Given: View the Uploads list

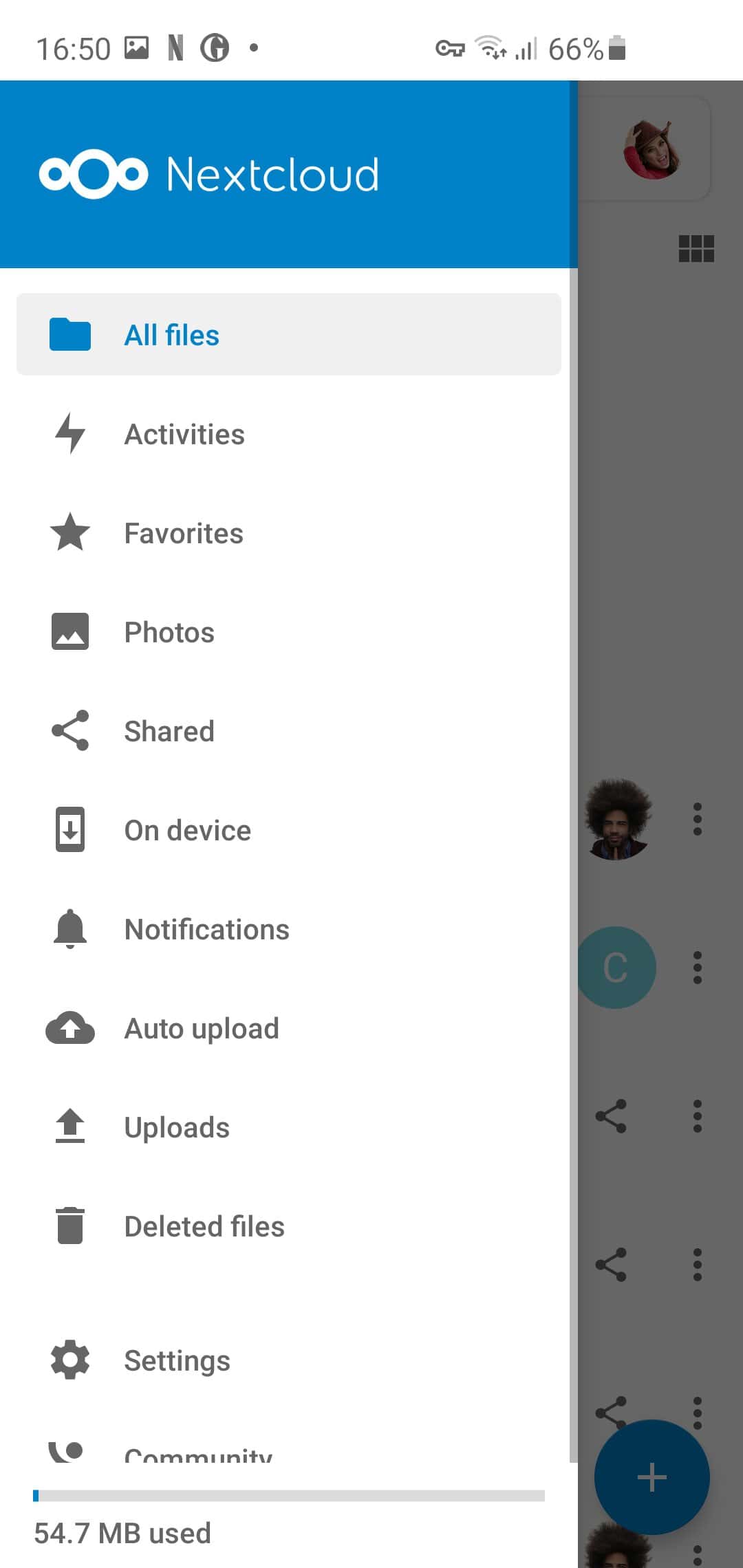Looking at the screenshot, I should point(288,1127).
